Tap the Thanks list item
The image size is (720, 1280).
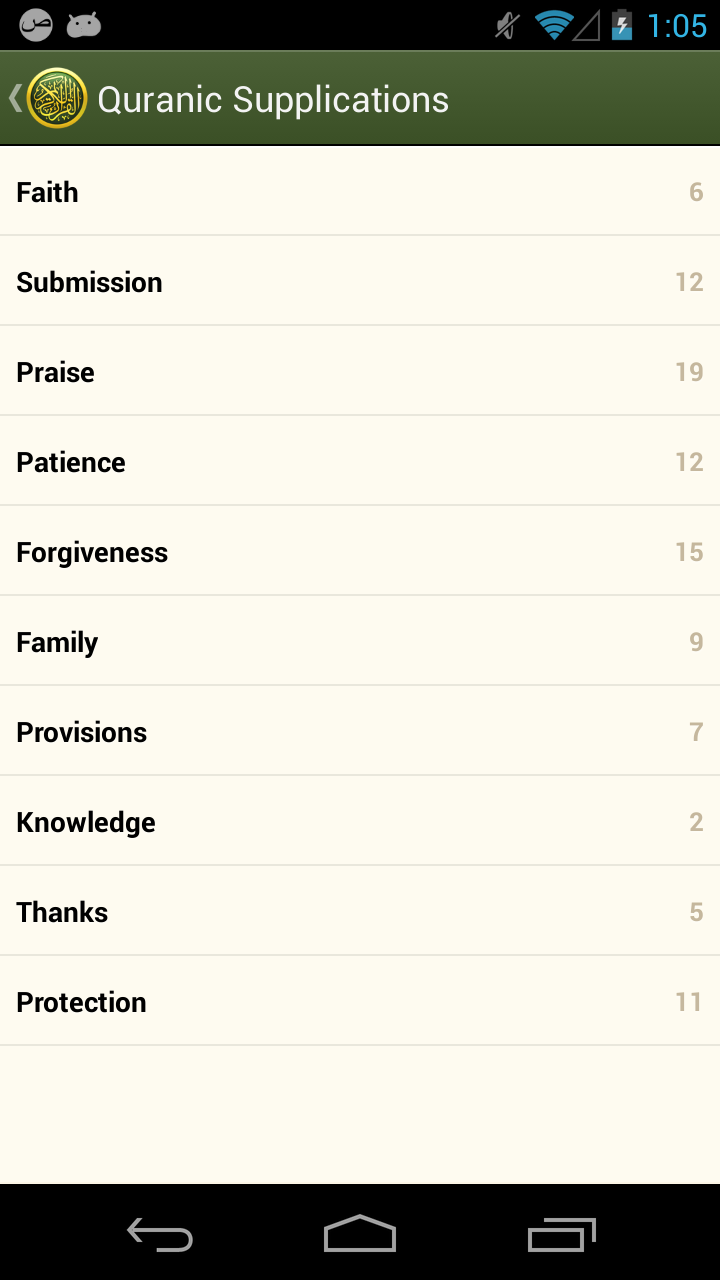coord(360,911)
